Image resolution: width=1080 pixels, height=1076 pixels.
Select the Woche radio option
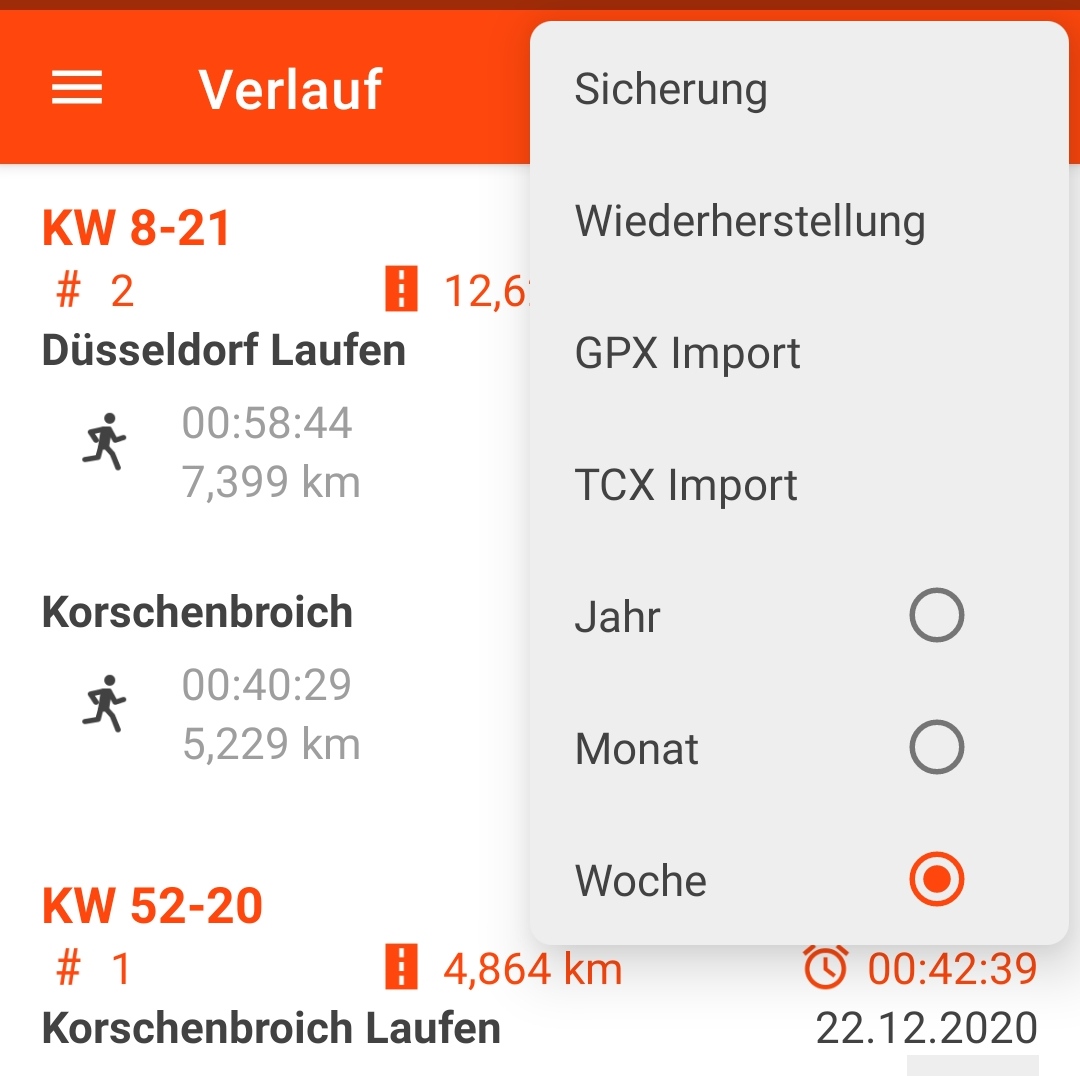click(936, 880)
